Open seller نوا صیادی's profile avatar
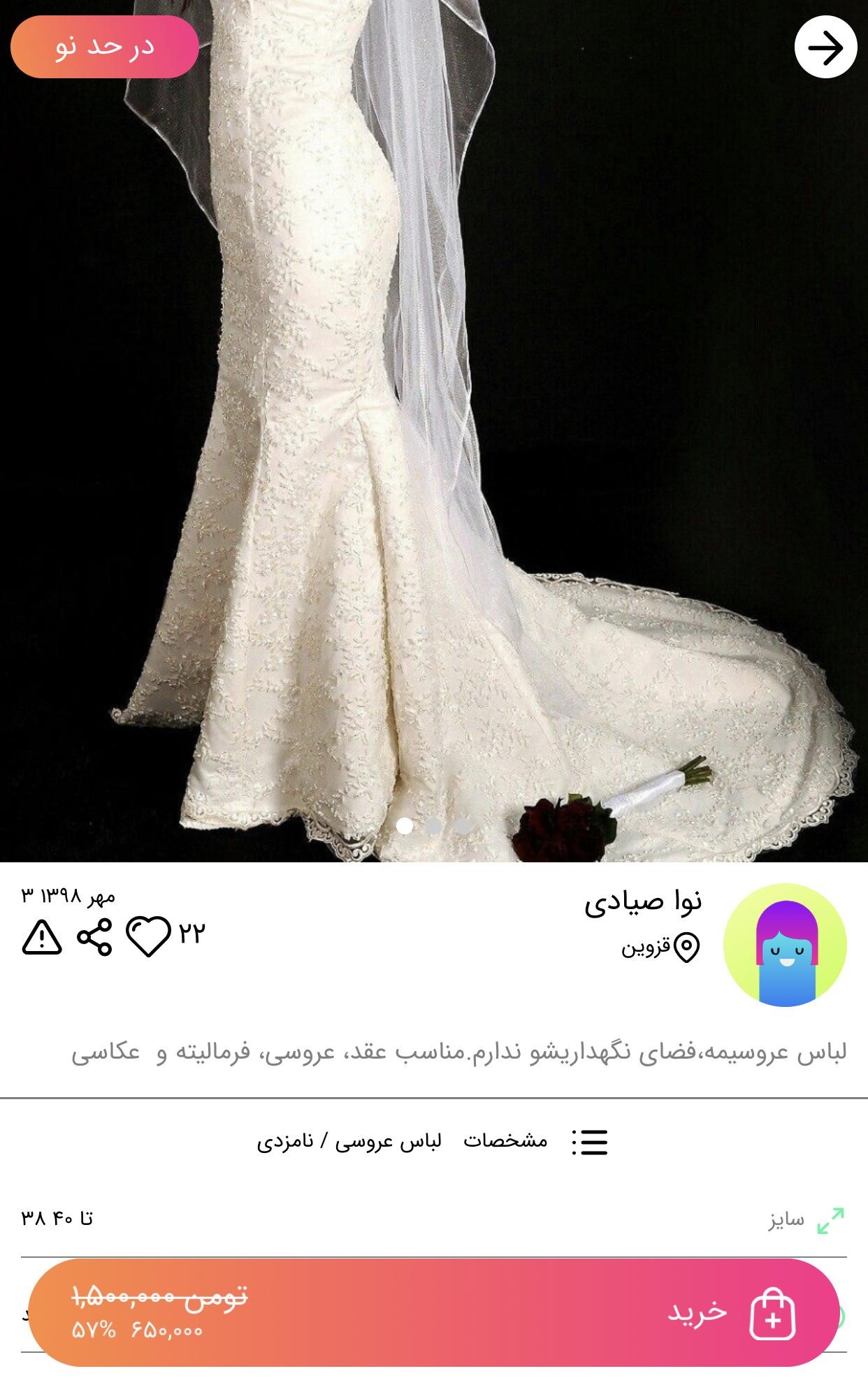The width and height of the screenshot is (868, 1378). [784, 945]
